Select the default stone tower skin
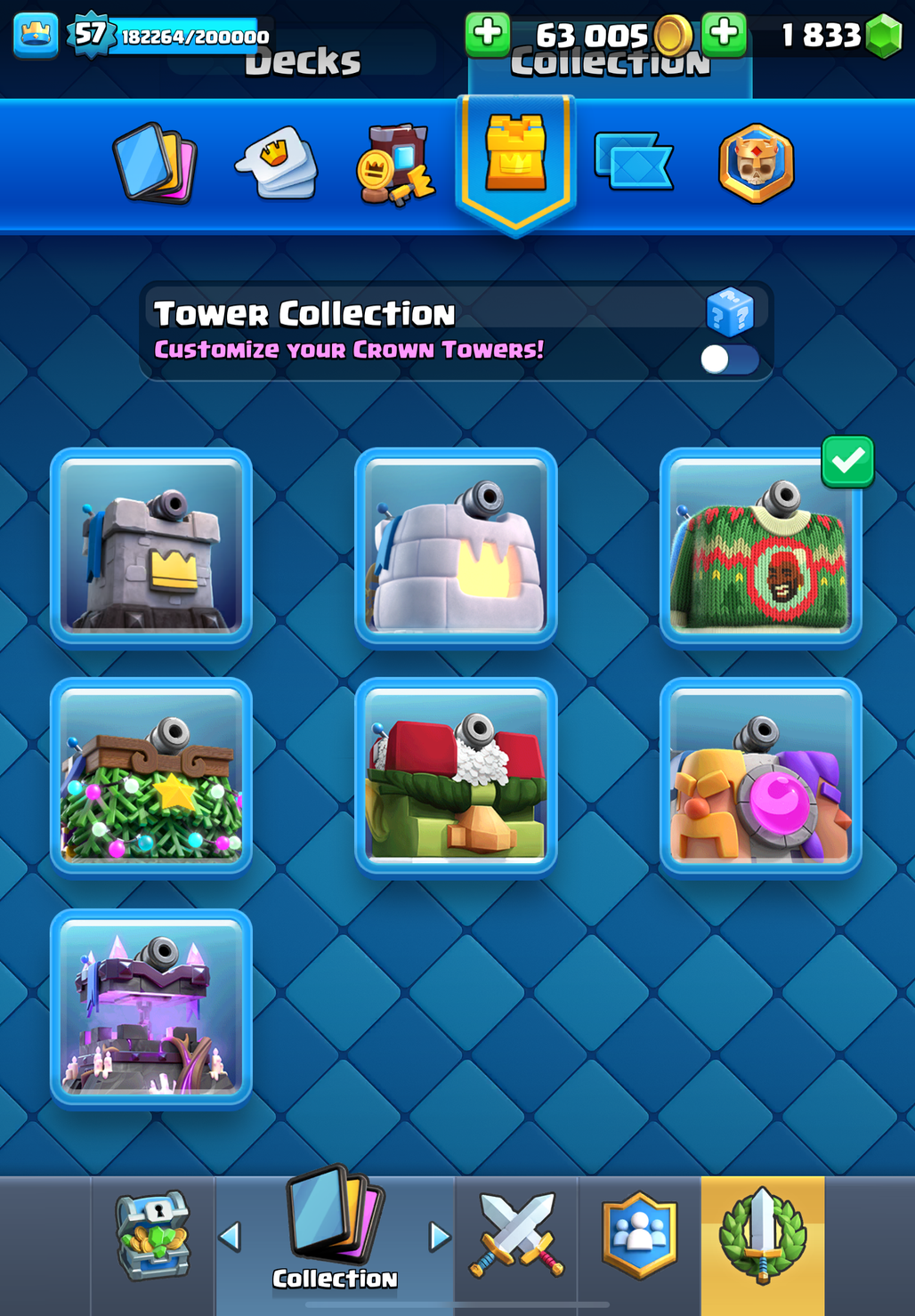 coord(151,545)
